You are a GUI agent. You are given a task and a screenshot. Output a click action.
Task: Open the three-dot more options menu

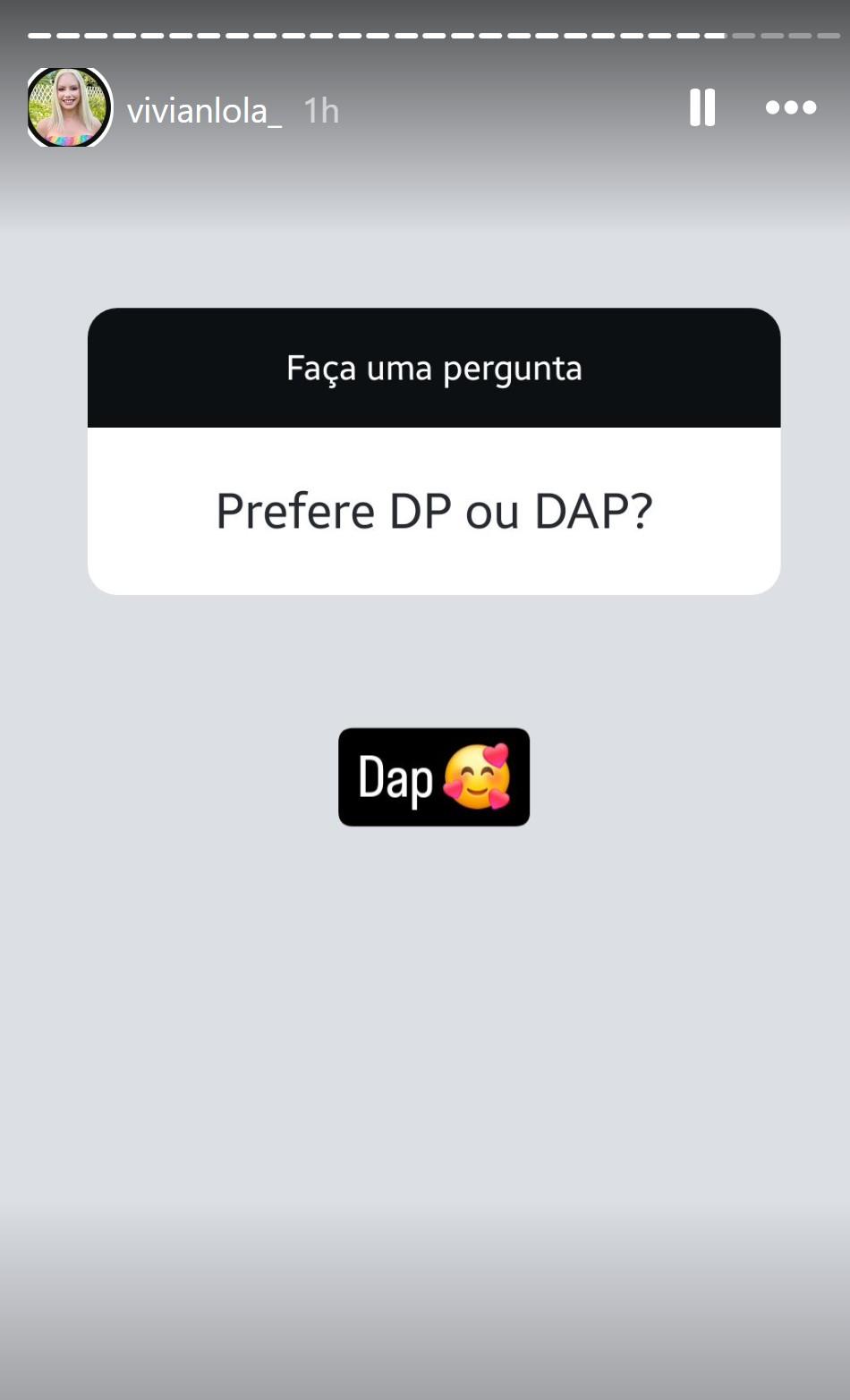[791, 107]
